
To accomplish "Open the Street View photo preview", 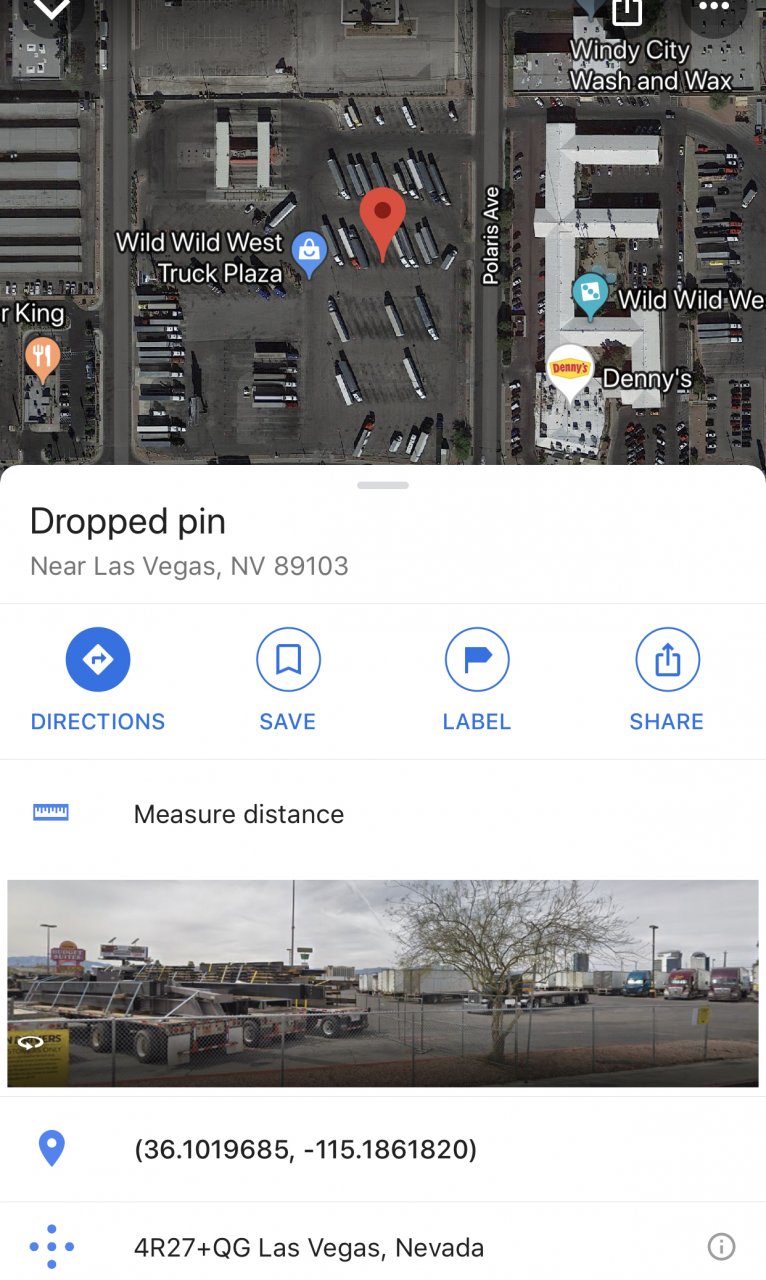I will click(x=383, y=983).
